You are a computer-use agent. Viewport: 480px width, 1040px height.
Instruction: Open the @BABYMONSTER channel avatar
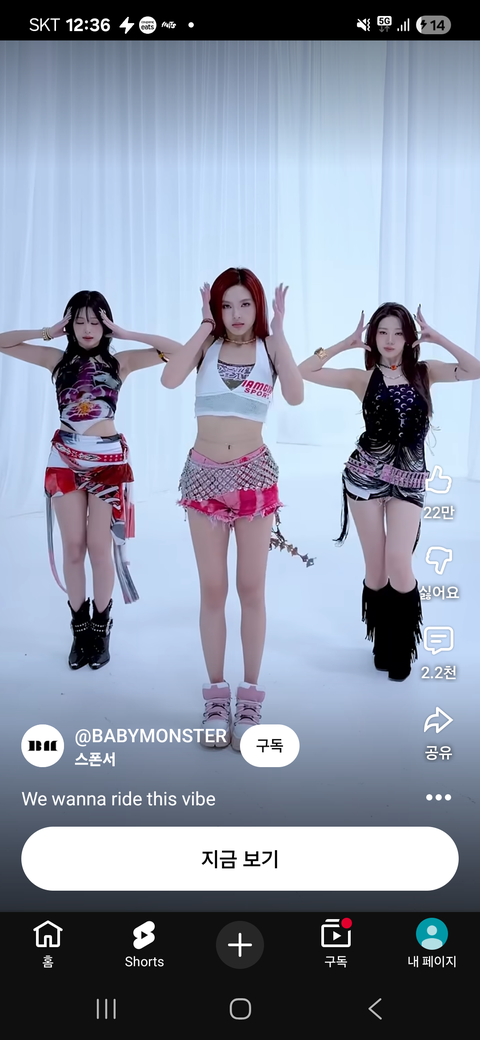(42, 746)
